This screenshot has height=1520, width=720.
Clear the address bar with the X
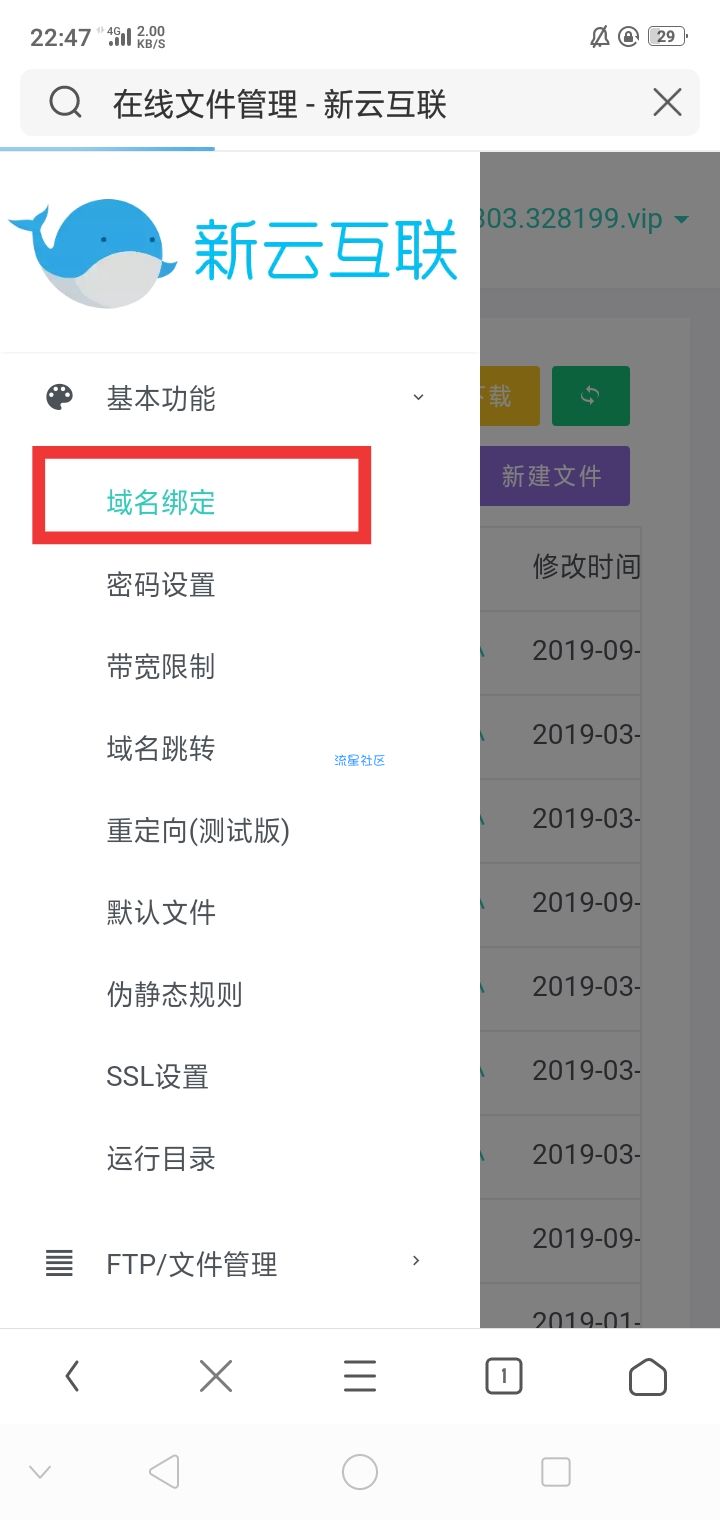point(667,102)
